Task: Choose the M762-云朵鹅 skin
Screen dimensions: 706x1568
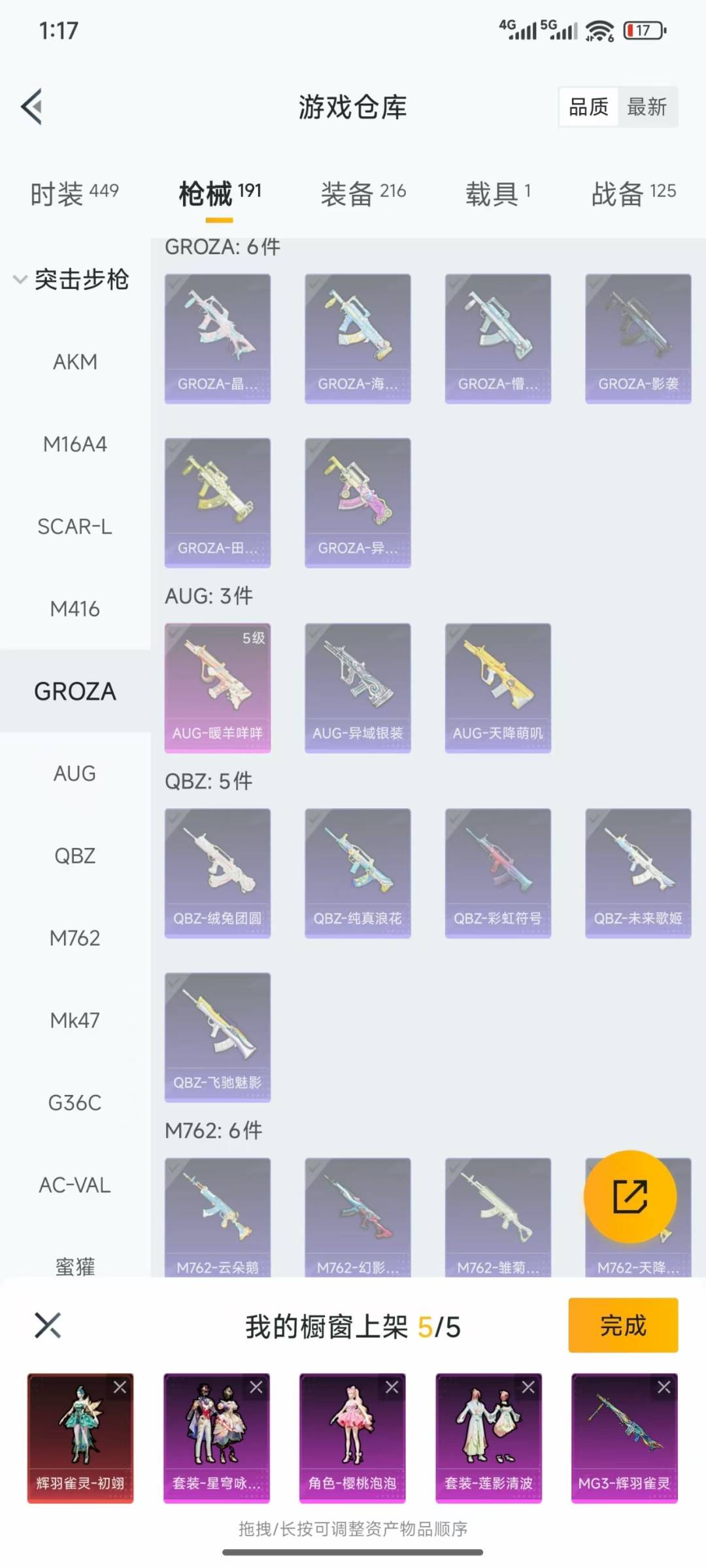Action: (218, 1217)
